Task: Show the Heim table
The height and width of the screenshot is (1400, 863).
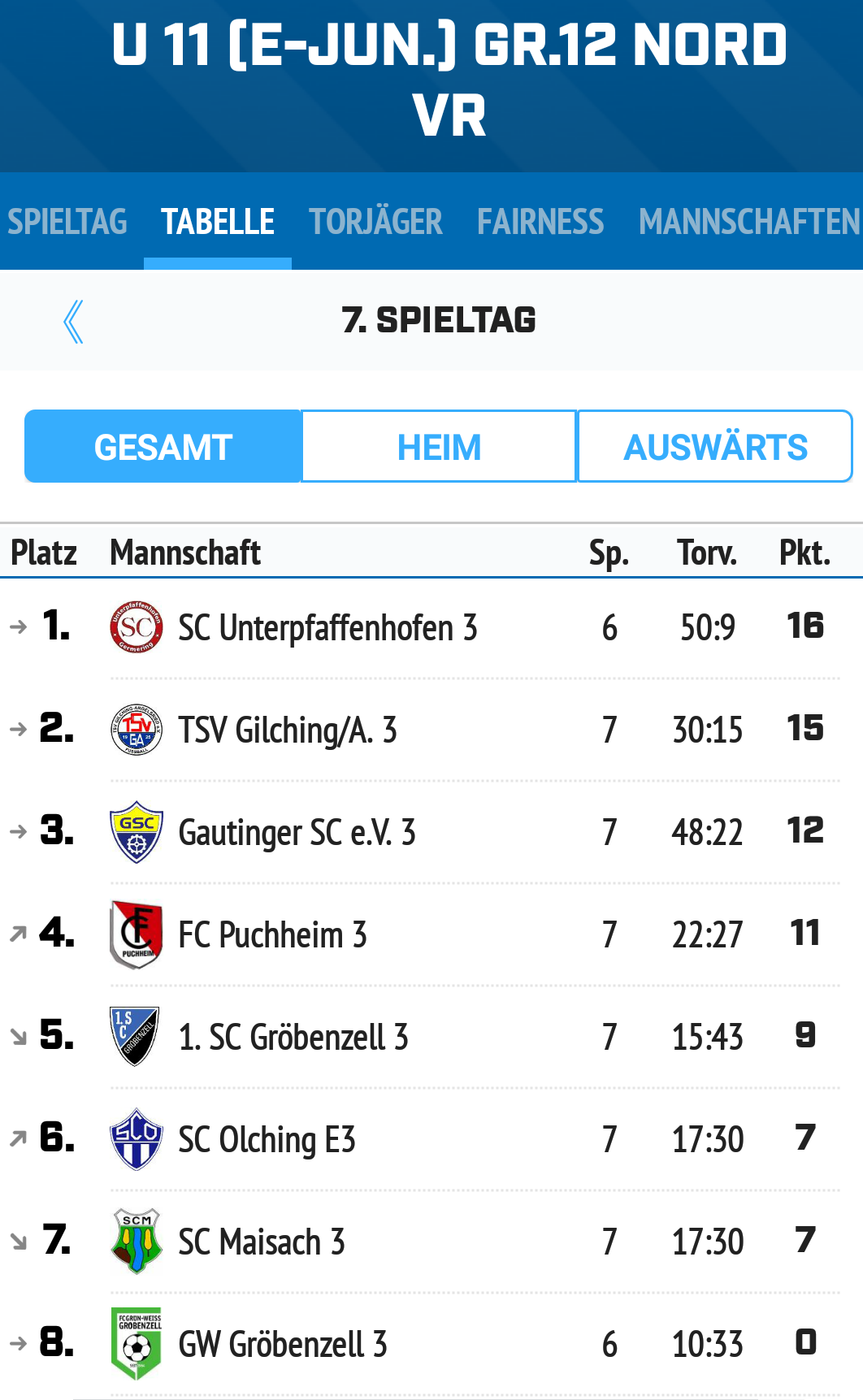Action: point(439,447)
